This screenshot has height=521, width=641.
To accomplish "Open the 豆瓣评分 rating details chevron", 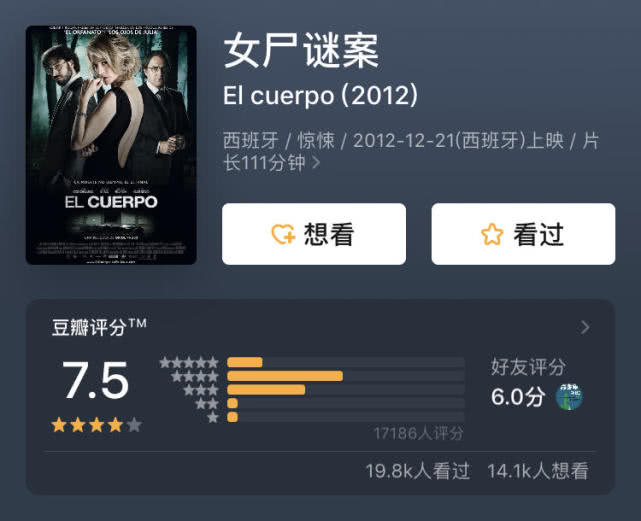I will [x=585, y=327].
